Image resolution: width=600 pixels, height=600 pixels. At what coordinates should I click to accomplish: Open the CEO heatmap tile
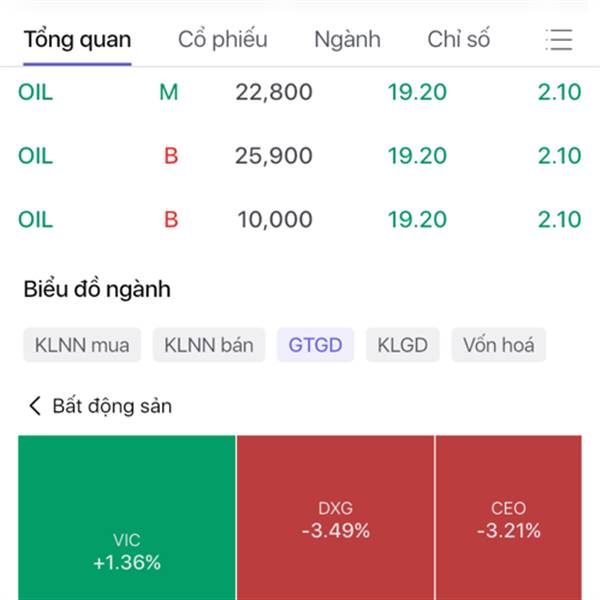click(x=508, y=518)
